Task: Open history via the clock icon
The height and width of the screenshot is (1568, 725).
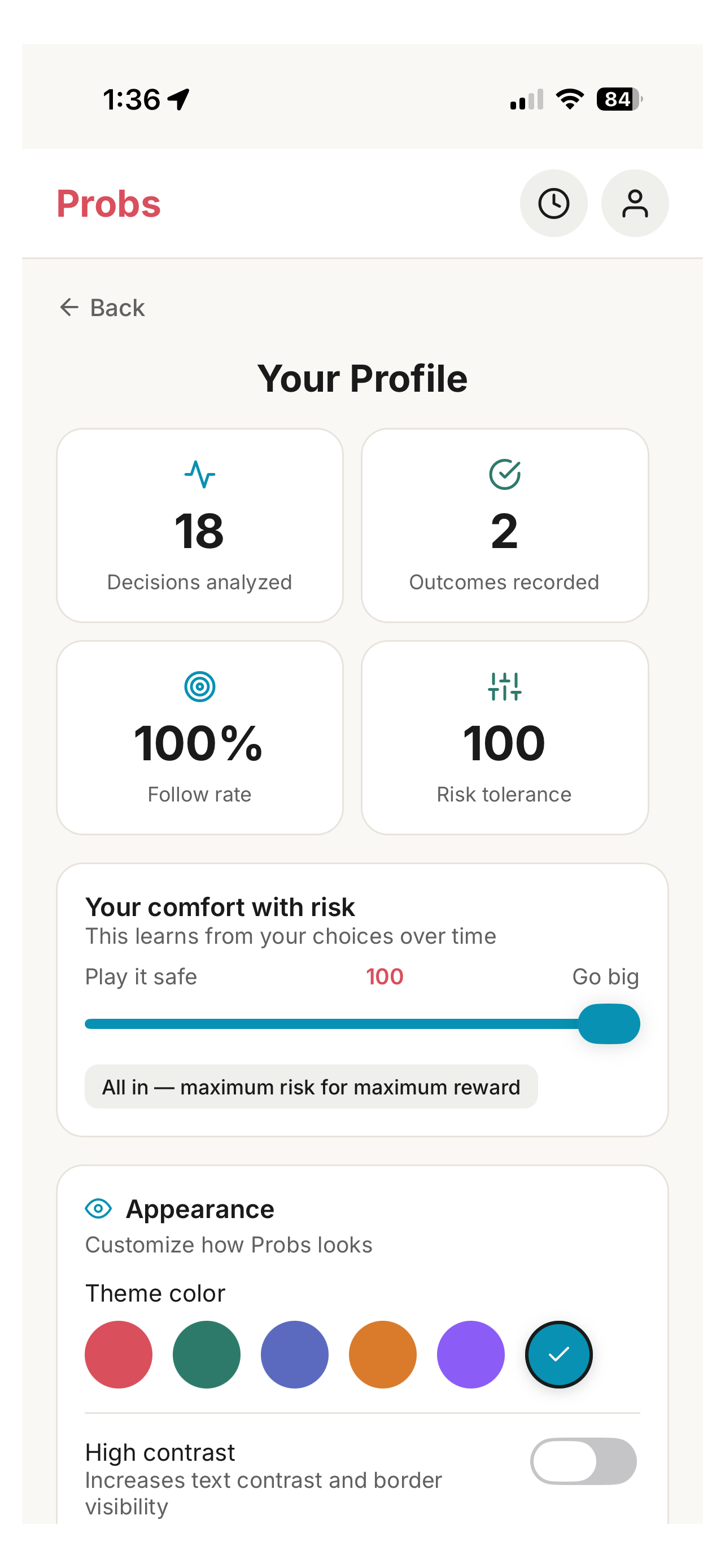Action: [554, 203]
